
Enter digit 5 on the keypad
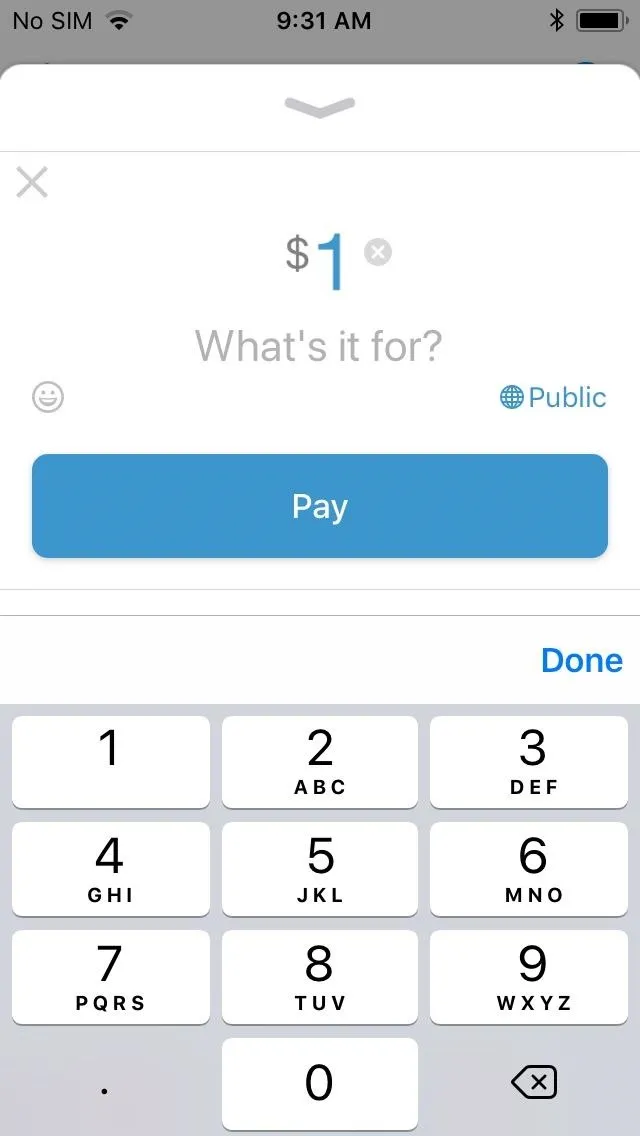coord(320,869)
